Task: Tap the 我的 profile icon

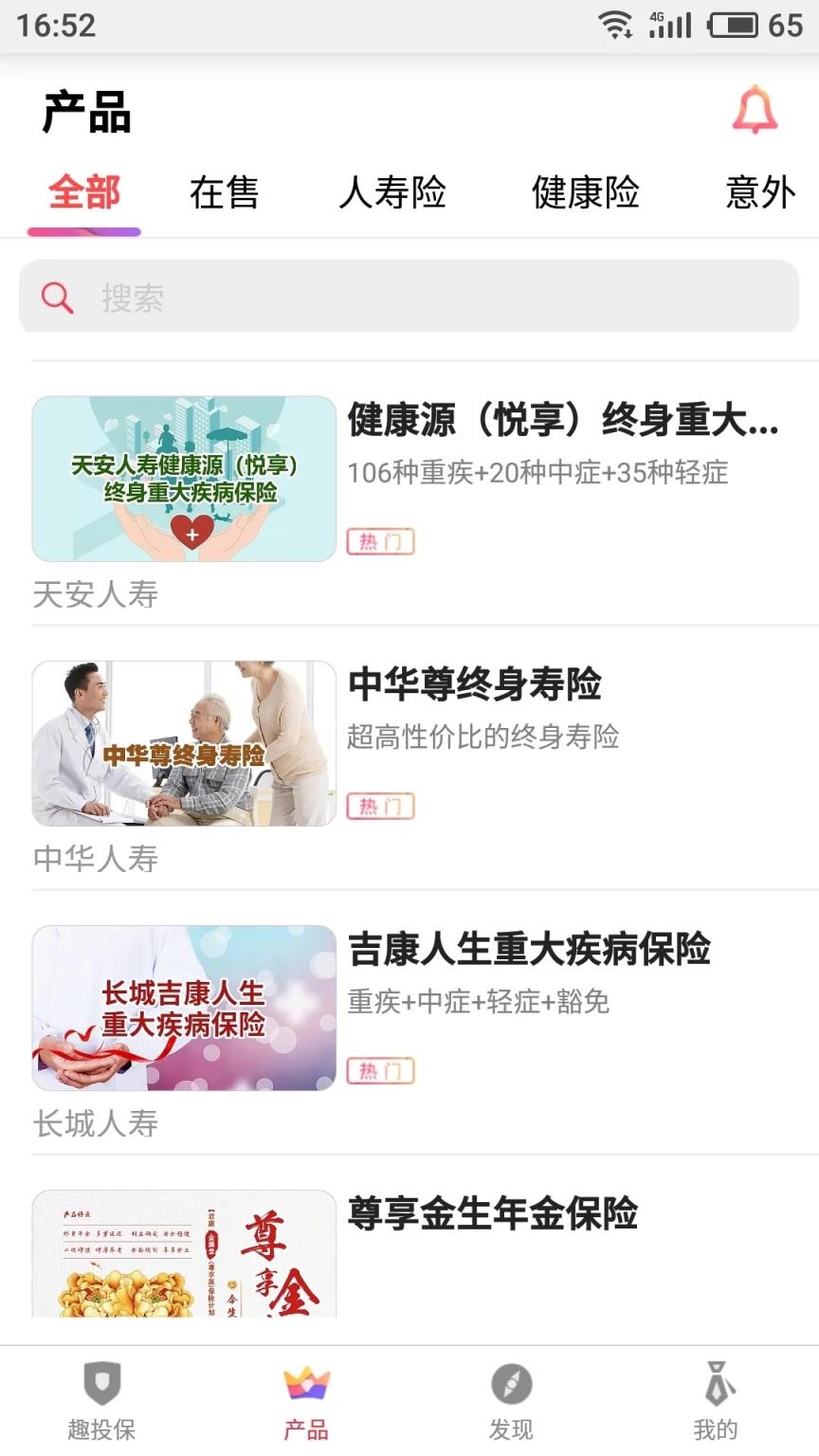Action: pyautogui.click(x=717, y=1387)
